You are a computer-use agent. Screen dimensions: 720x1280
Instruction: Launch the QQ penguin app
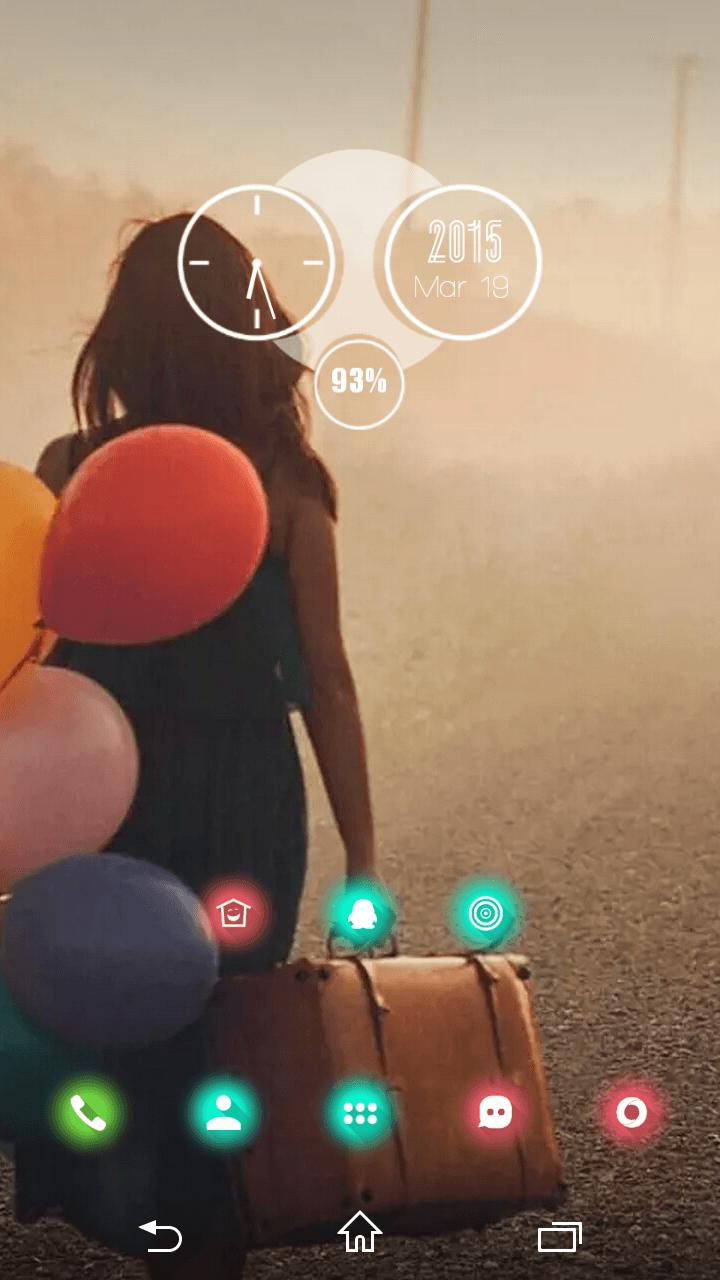click(x=360, y=912)
